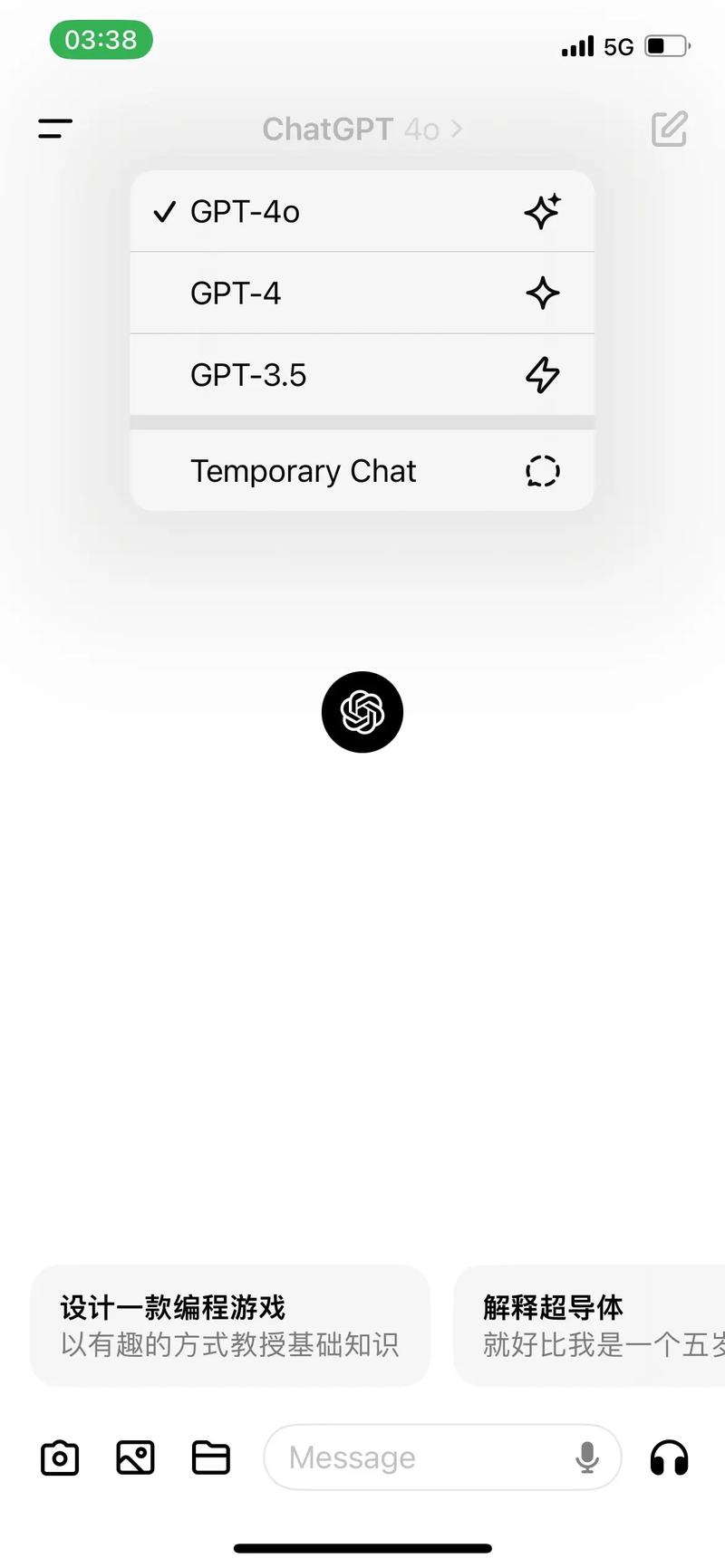Tap the lightning icon beside GPT-3.5
The height and width of the screenshot is (1568, 725).
542,375
